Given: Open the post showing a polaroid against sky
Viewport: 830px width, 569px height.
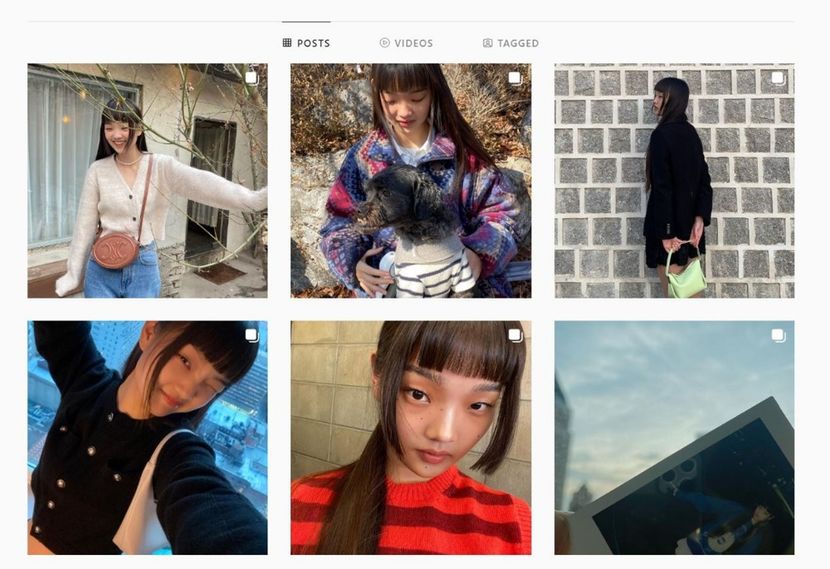Looking at the screenshot, I should 674,438.
